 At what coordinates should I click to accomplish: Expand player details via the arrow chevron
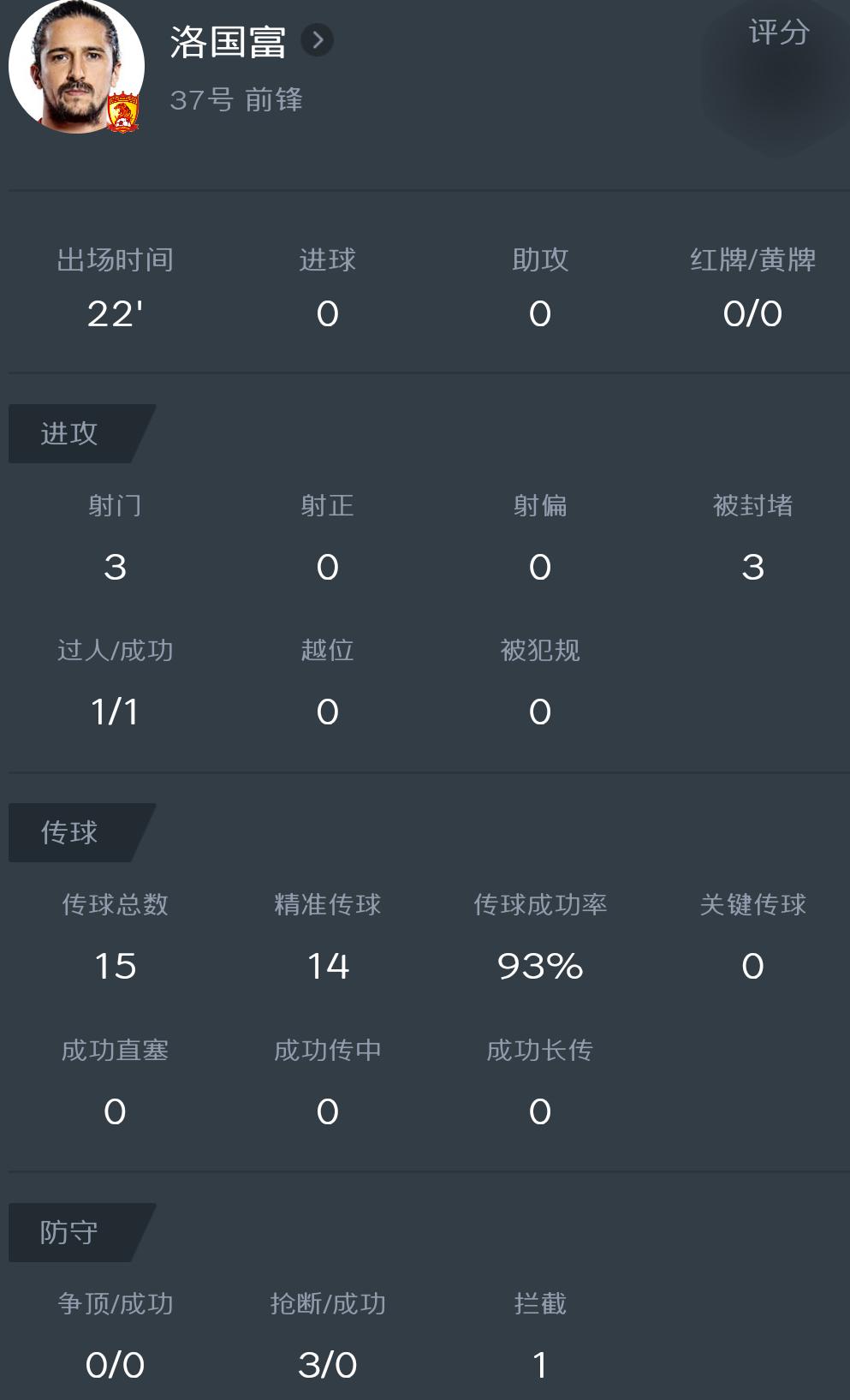pyautogui.click(x=318, y=40)
